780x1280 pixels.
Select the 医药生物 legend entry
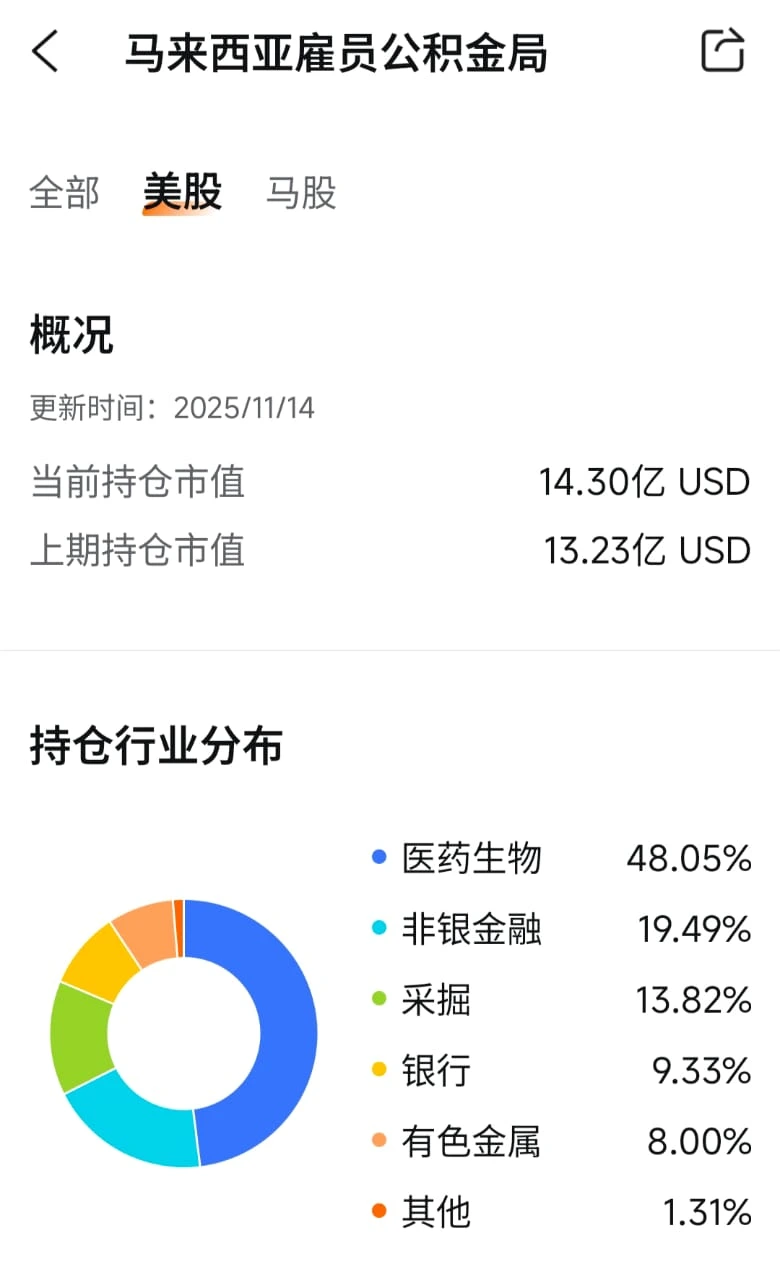point(469,857)
